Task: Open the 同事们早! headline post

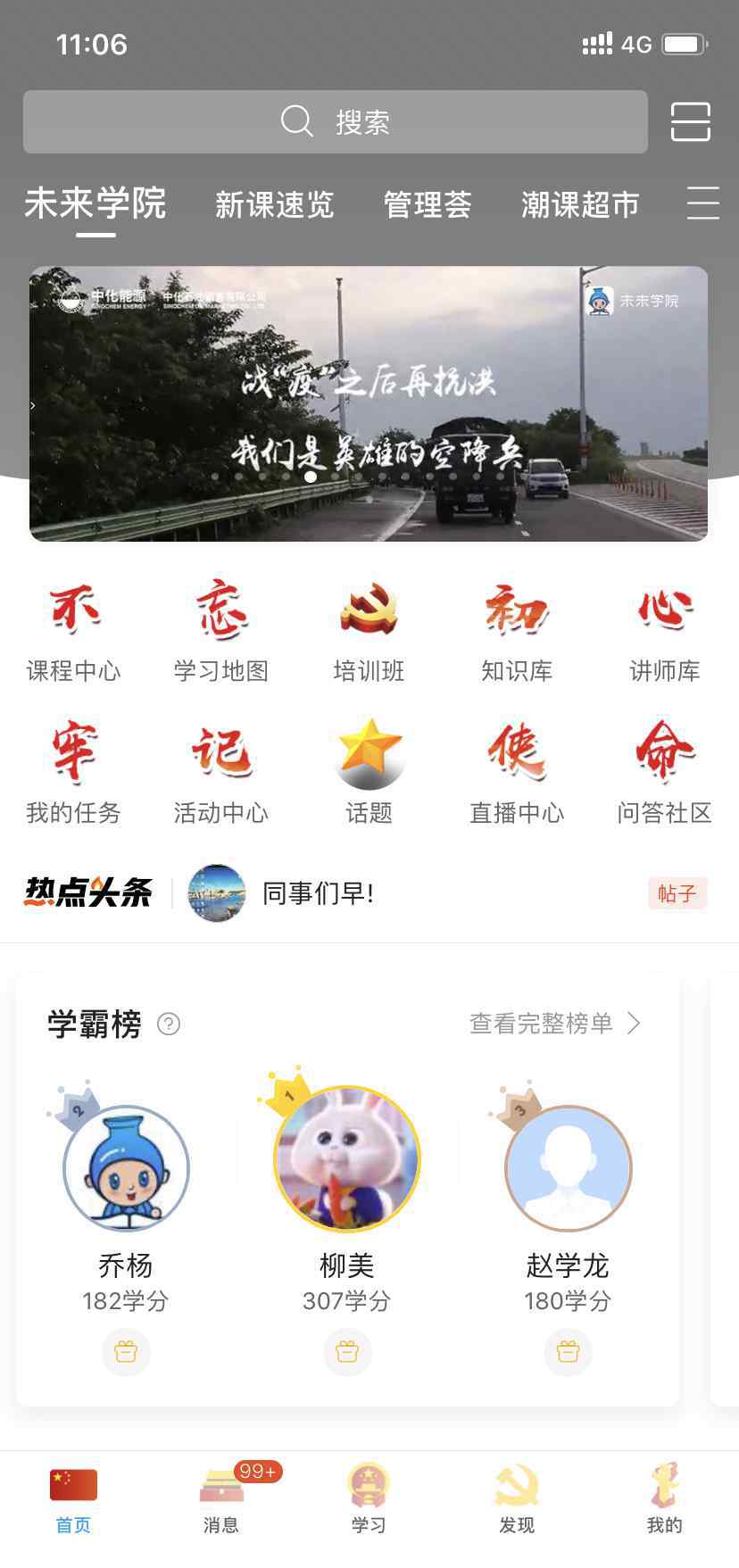Action: coord(318,893)
